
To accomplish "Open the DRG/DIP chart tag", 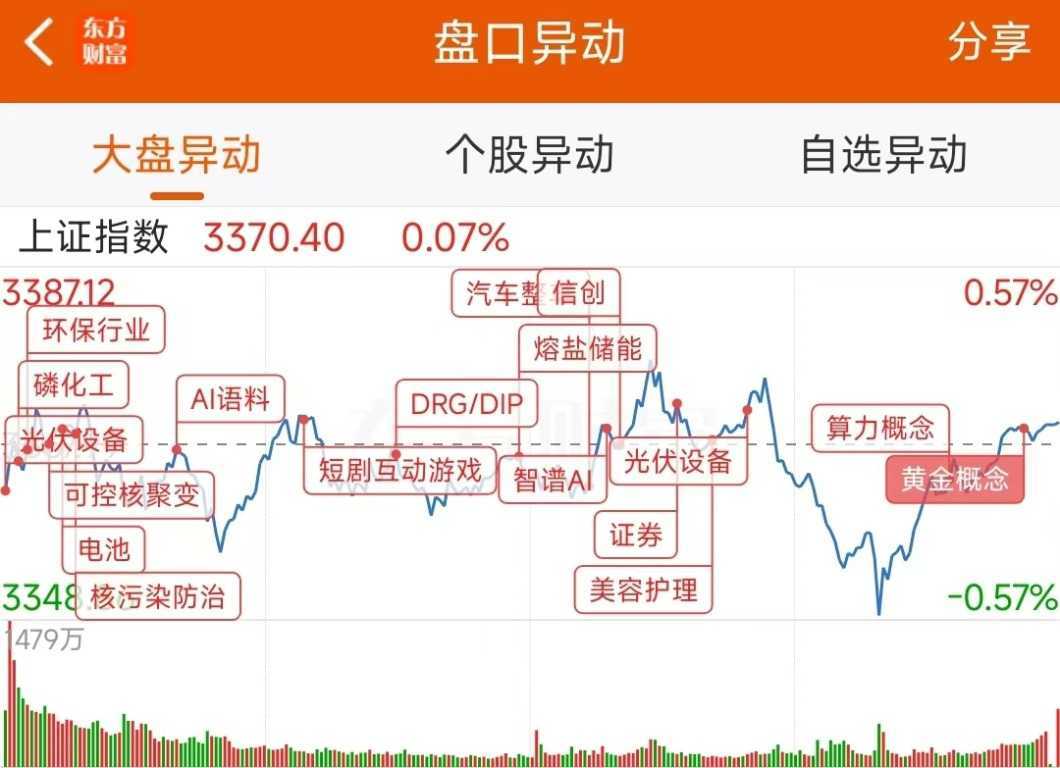I will click(466, 404).
